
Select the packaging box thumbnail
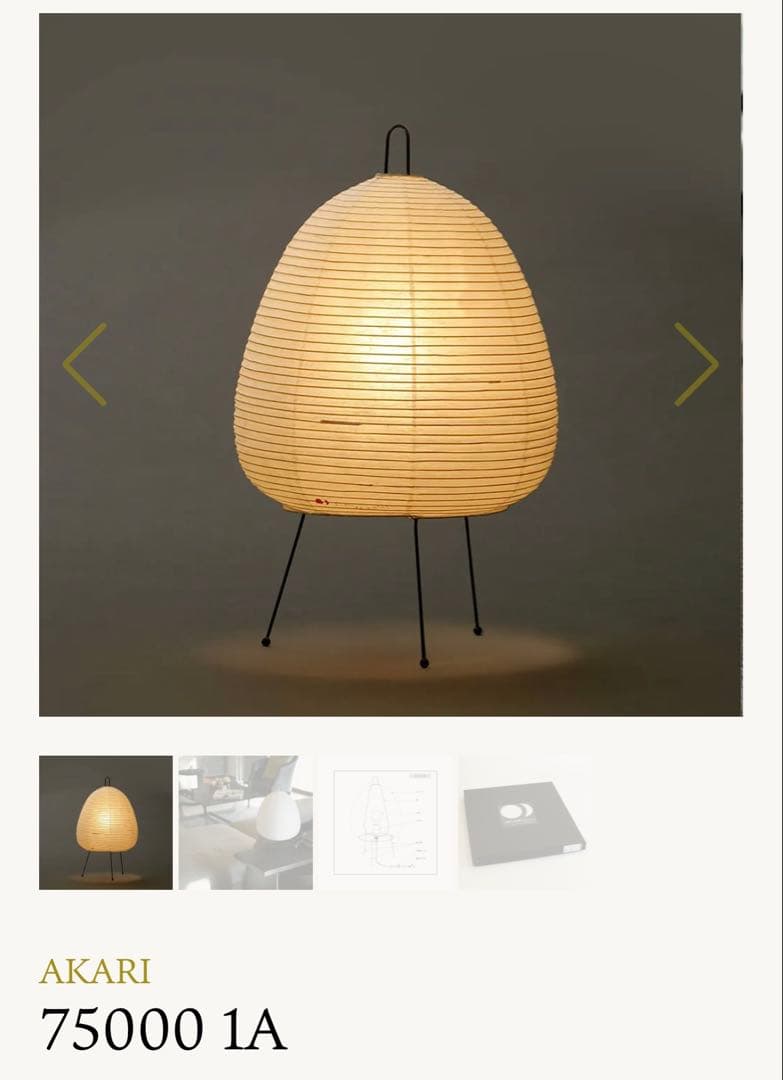pyautogui.click(x=526, y=822)
